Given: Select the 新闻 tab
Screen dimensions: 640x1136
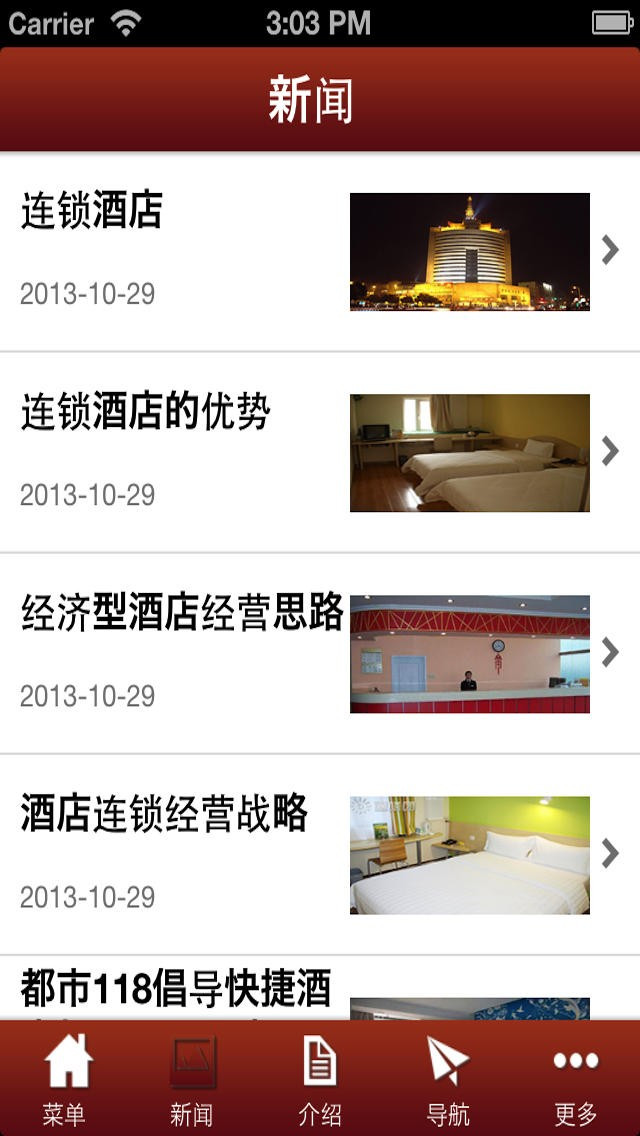Looking at the screenshot, I should [192, 1080].
